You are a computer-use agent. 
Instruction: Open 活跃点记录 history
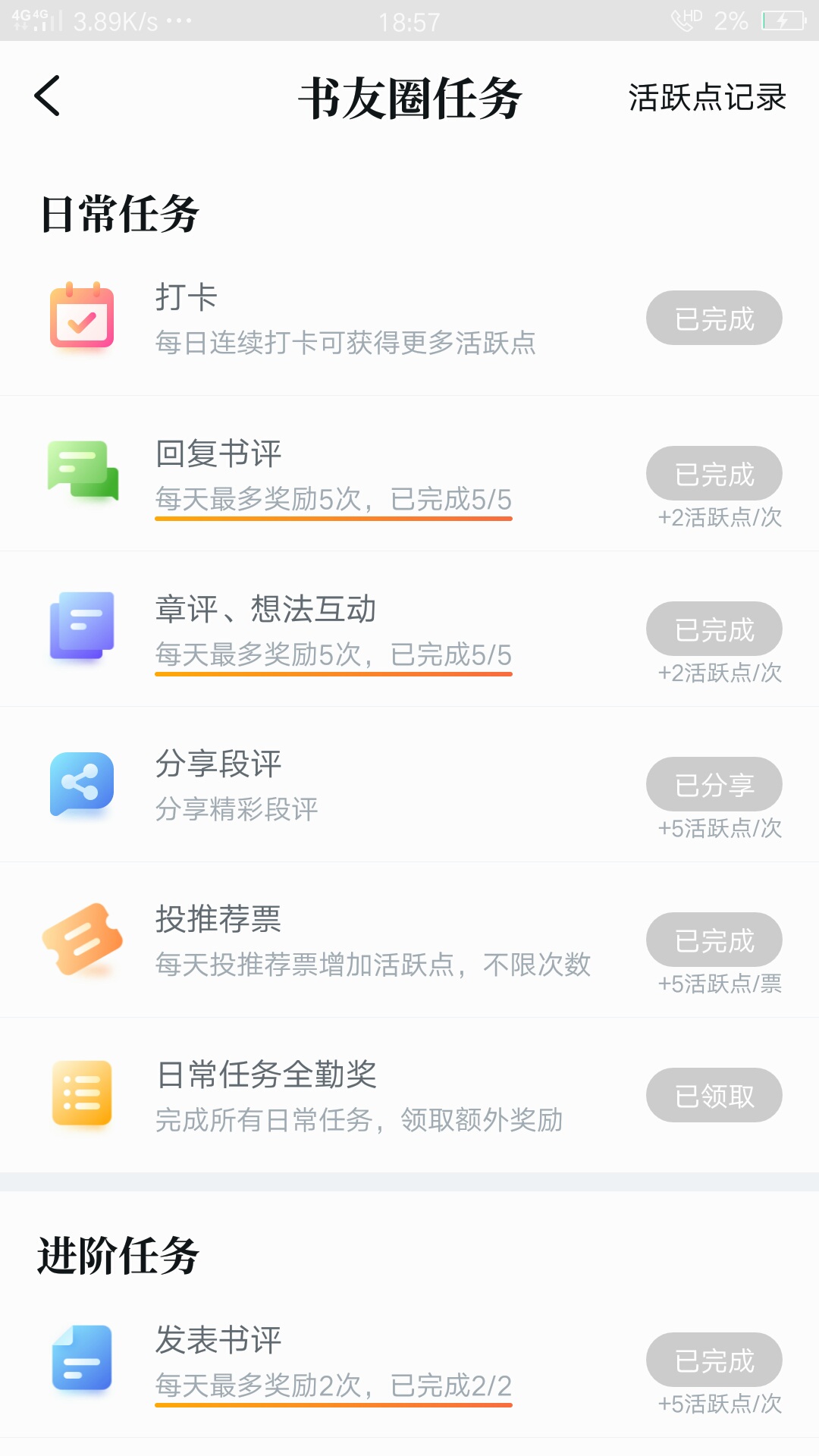707,98
